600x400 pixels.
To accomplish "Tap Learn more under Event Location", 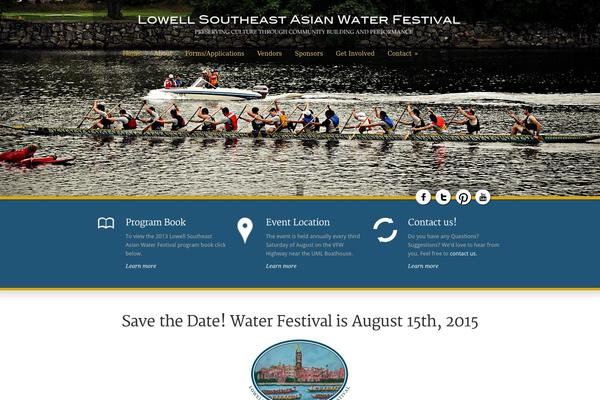I will coord(281,266).
